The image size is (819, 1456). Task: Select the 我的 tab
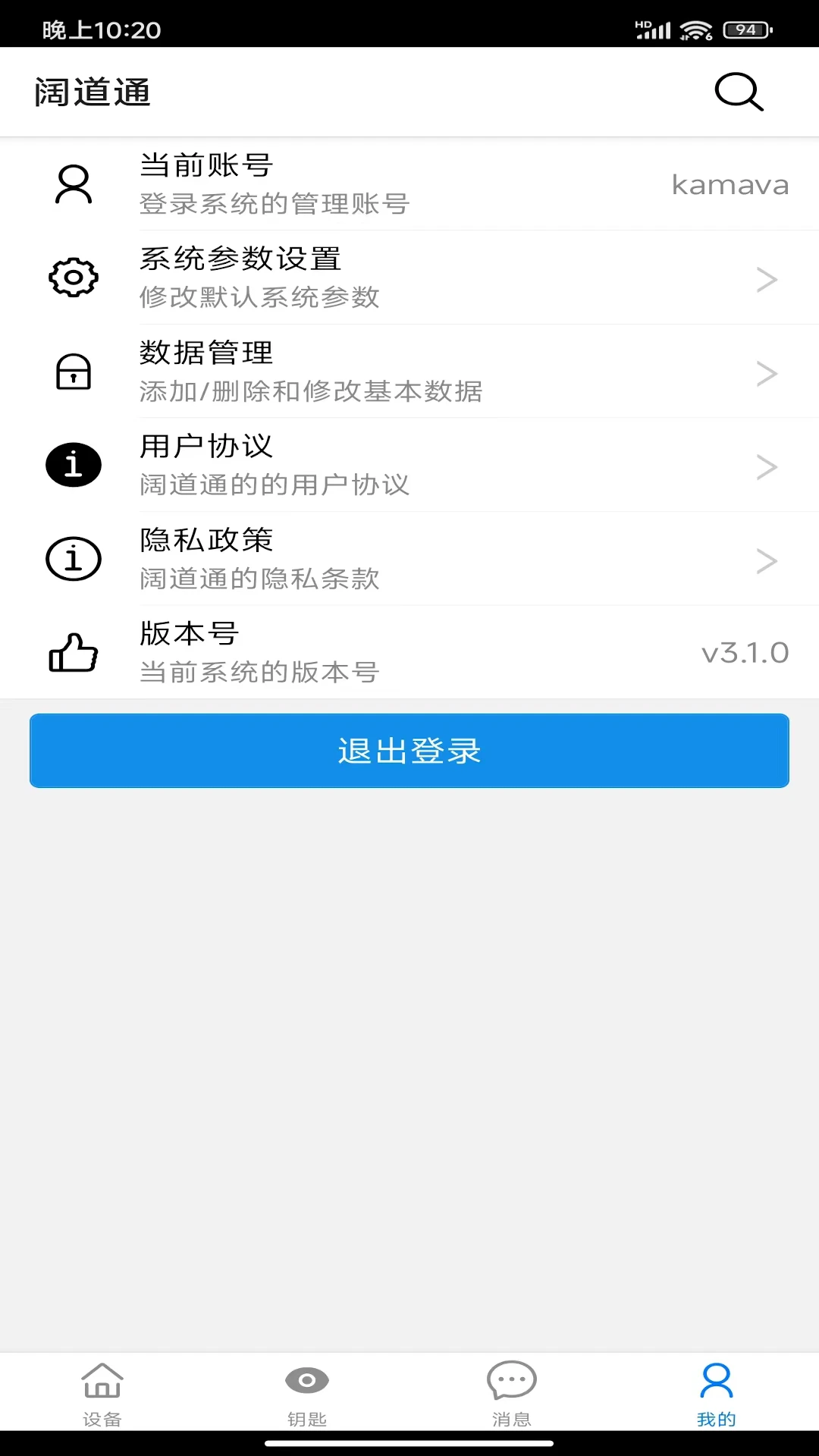717,1394
